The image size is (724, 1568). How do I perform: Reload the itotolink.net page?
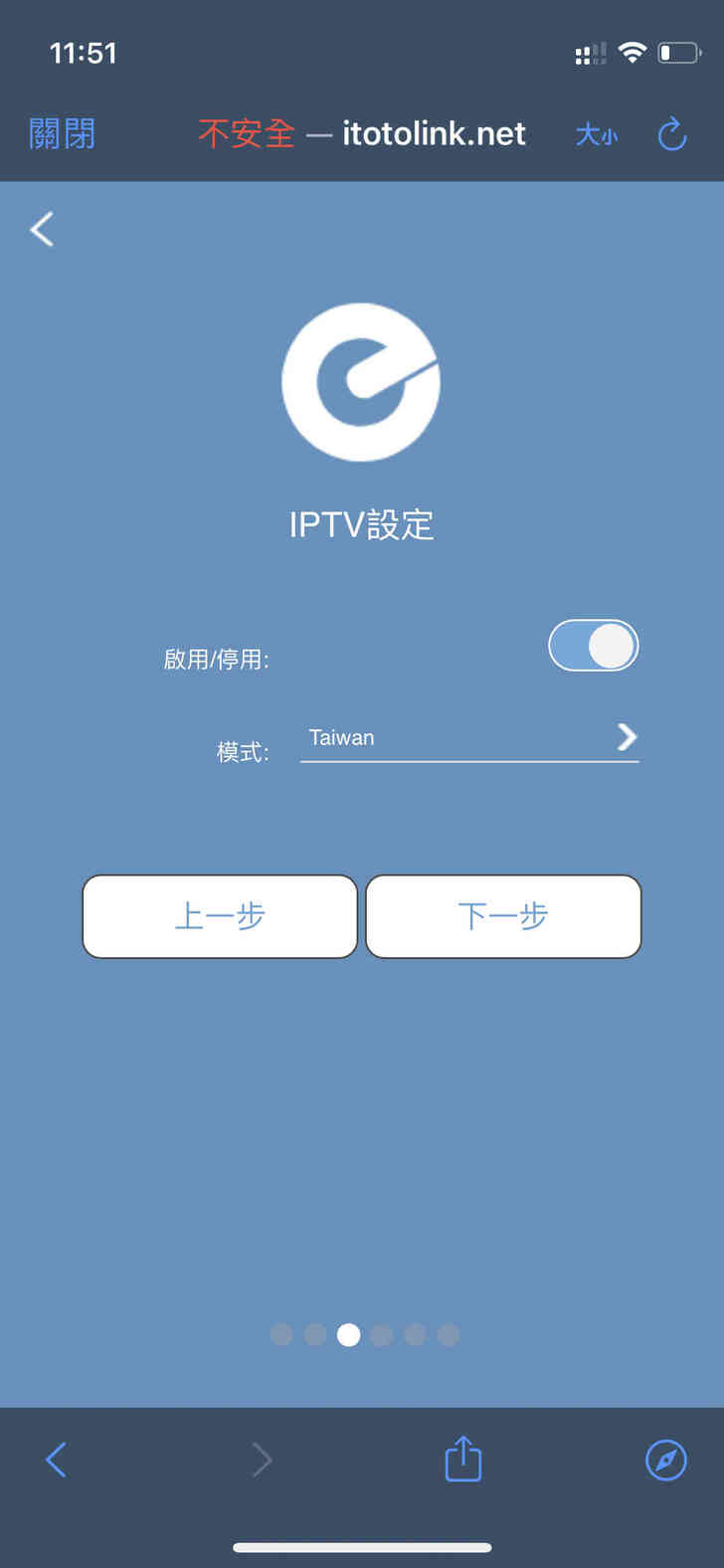coord(672,133)
